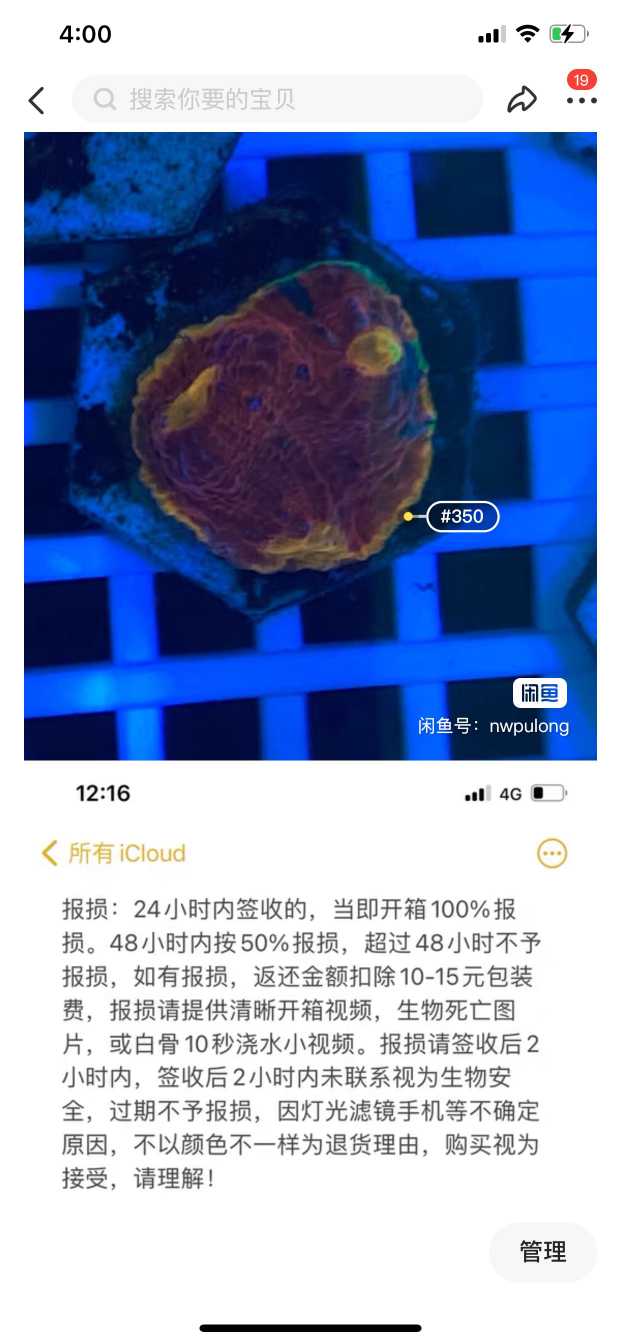The width and height of the screenshot is (621, 1344).
Task: Open the 搜索你要的宝贝 search box
Action: click(x=277, y=99)
